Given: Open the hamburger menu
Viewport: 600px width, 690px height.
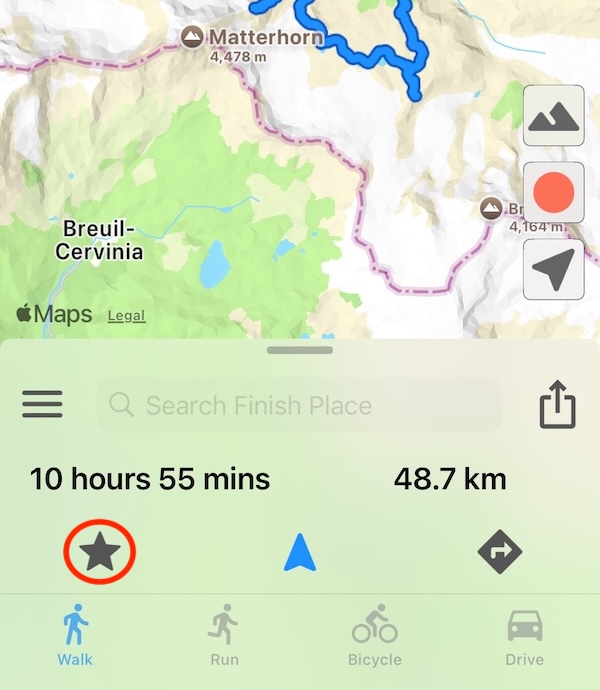Looking at the screenshot, I should point(42,405).
